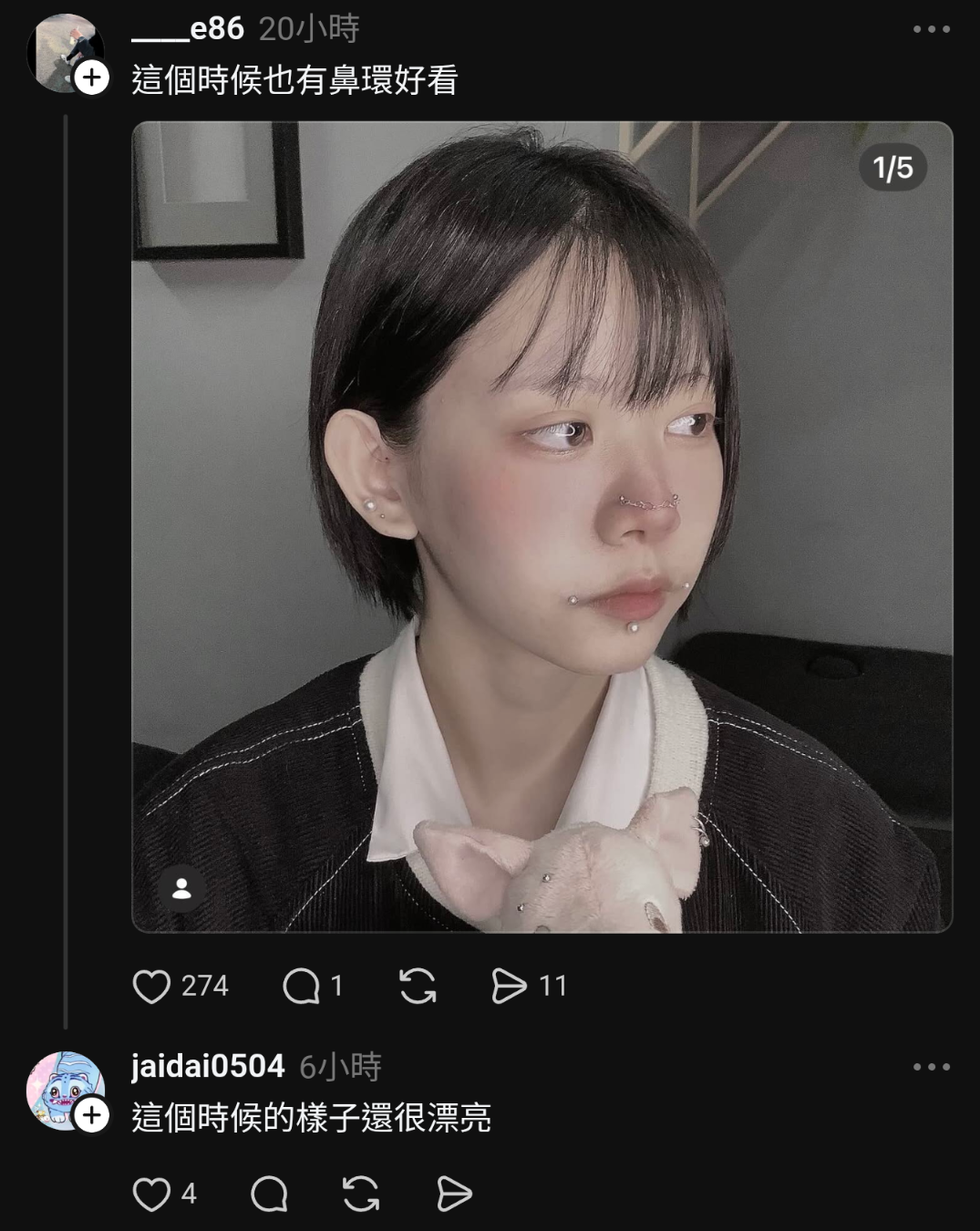Viewport: 980px width, 1231px height.
Task: Open the post photo full screen
Action: point(542,526)
